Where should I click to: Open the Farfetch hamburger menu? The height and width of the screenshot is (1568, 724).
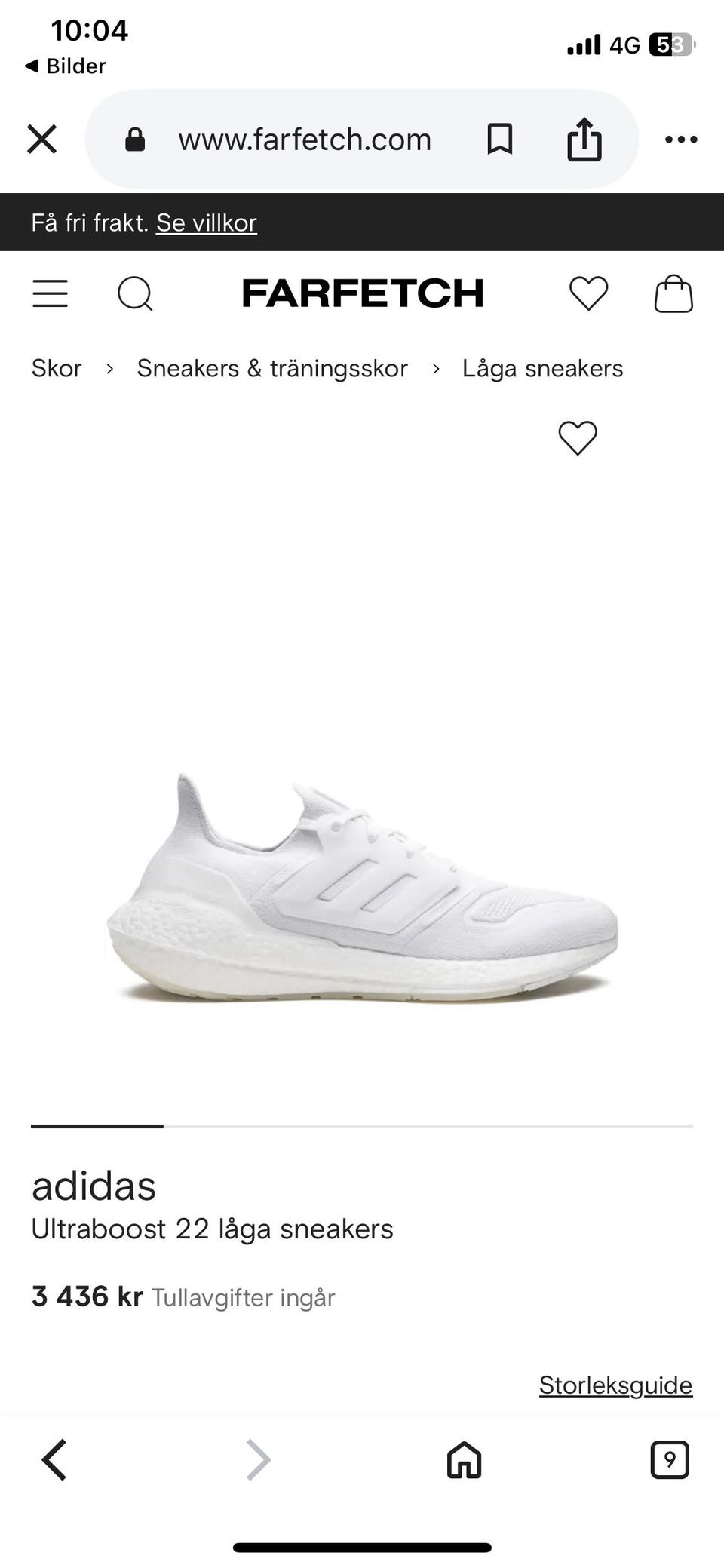click(x=50, y=293)
